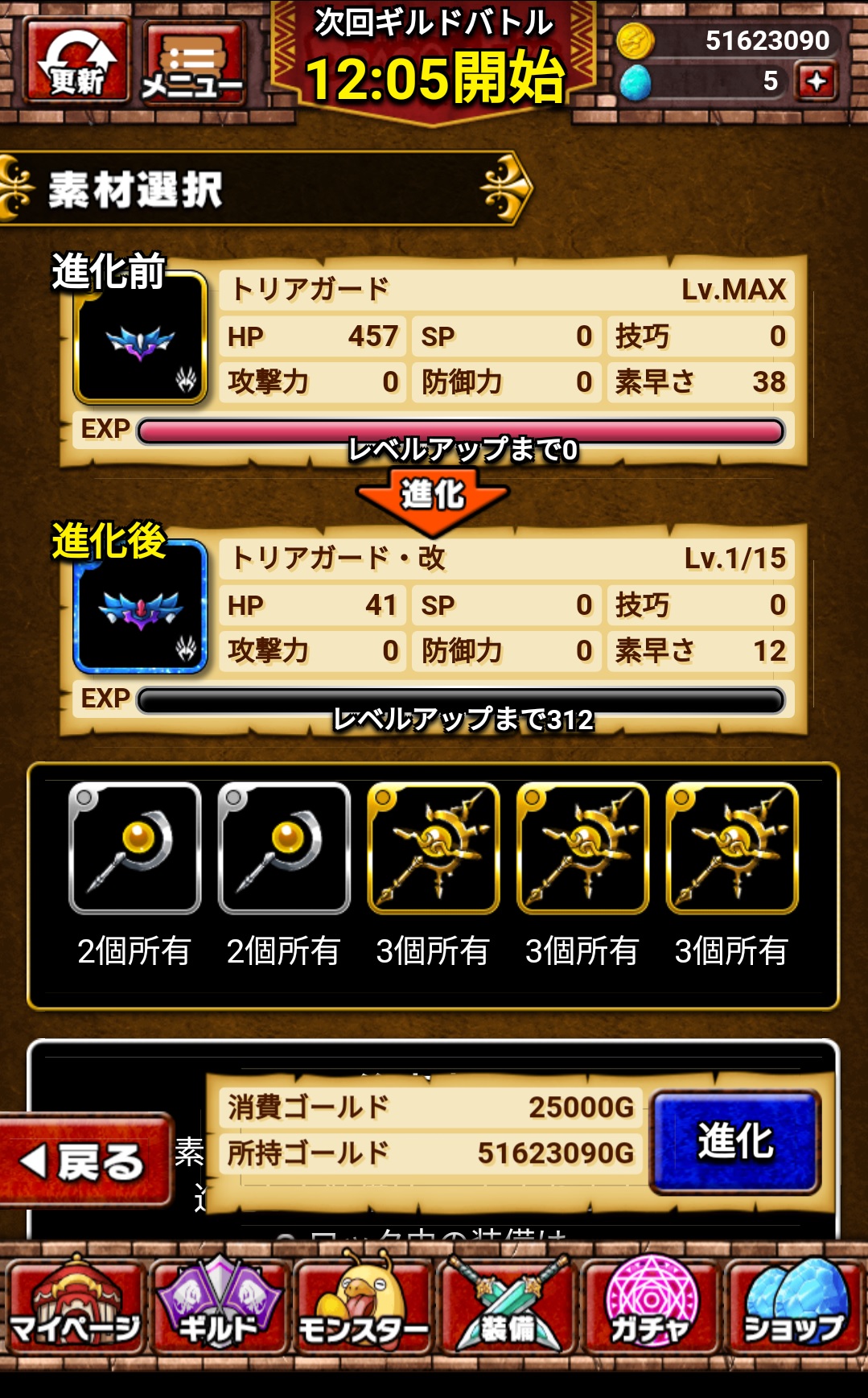Tap the 更新 refresh button
868x1398 pixels.
coord(76,61)
